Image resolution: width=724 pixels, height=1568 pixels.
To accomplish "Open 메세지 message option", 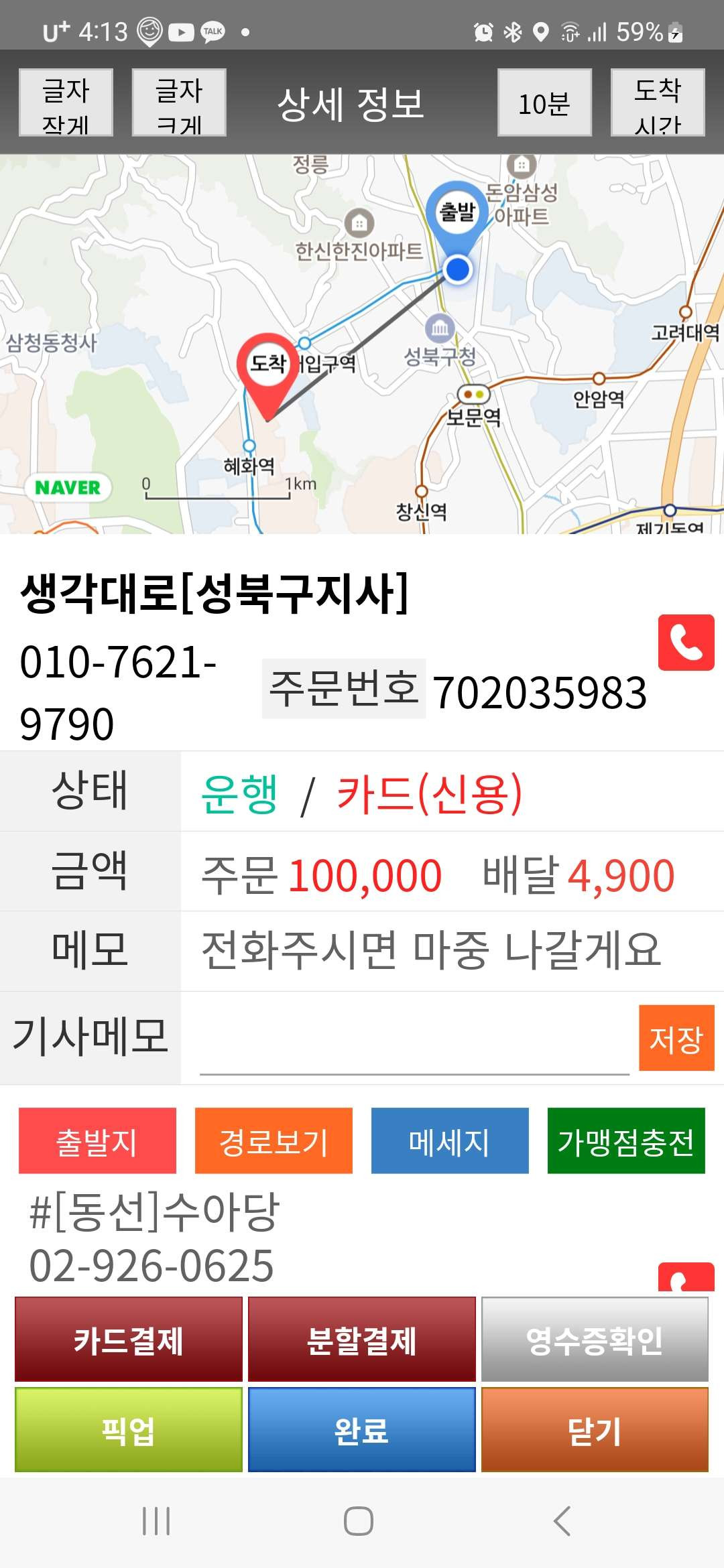I will point(450,1140).
